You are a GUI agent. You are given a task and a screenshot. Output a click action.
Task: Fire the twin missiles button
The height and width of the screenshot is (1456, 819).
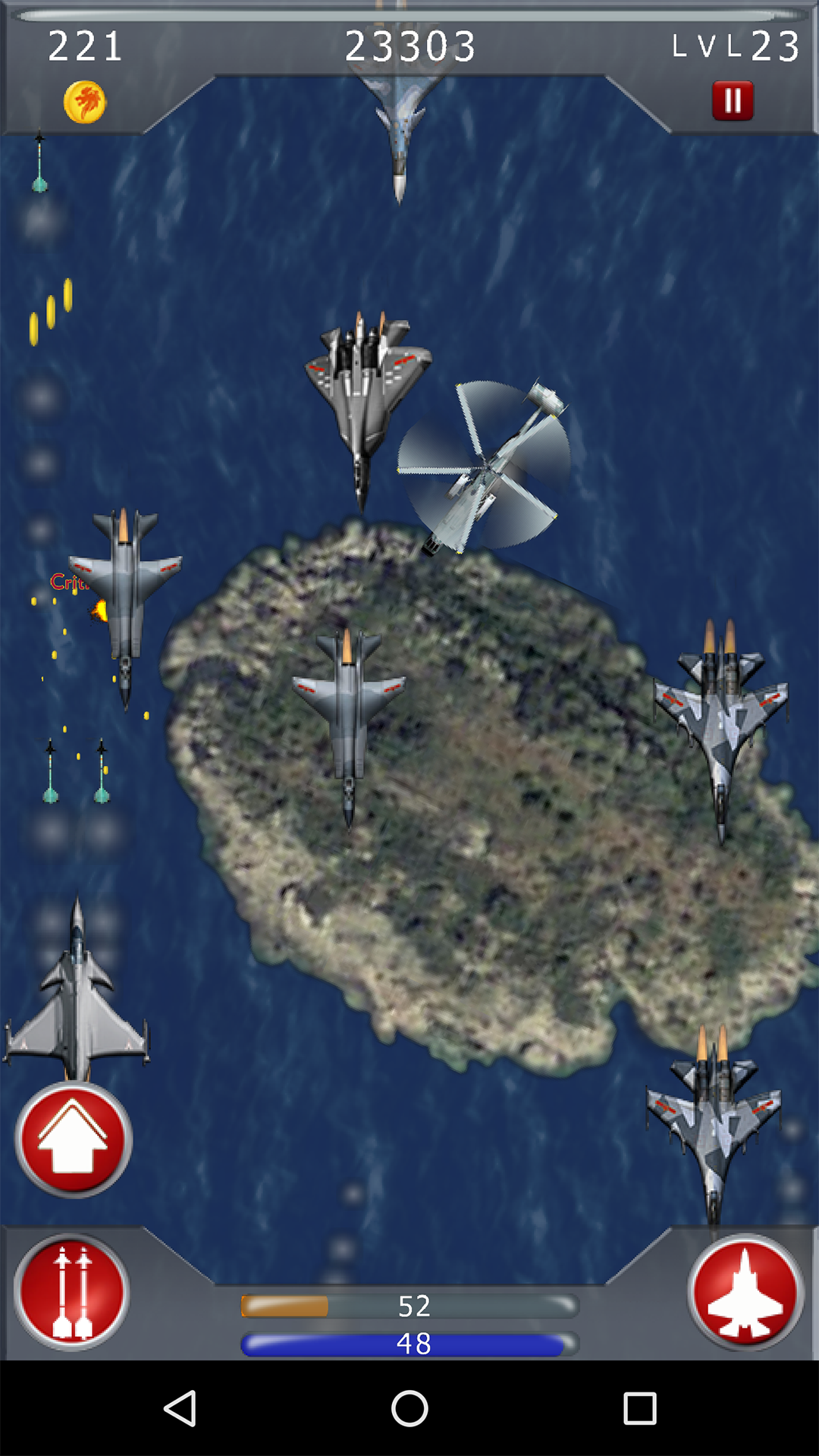(72, 1293)
